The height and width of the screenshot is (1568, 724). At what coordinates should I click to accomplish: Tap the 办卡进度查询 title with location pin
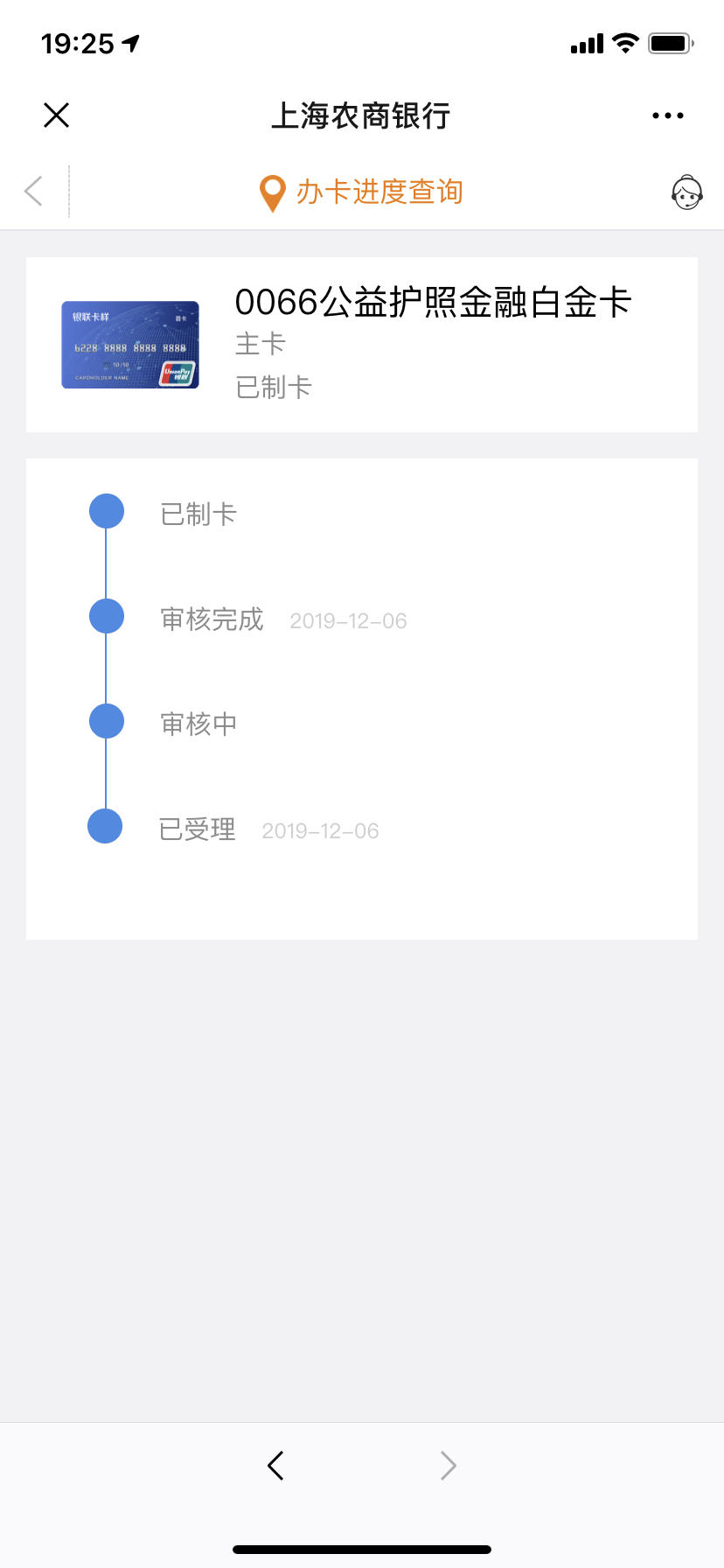pos(361,192)
